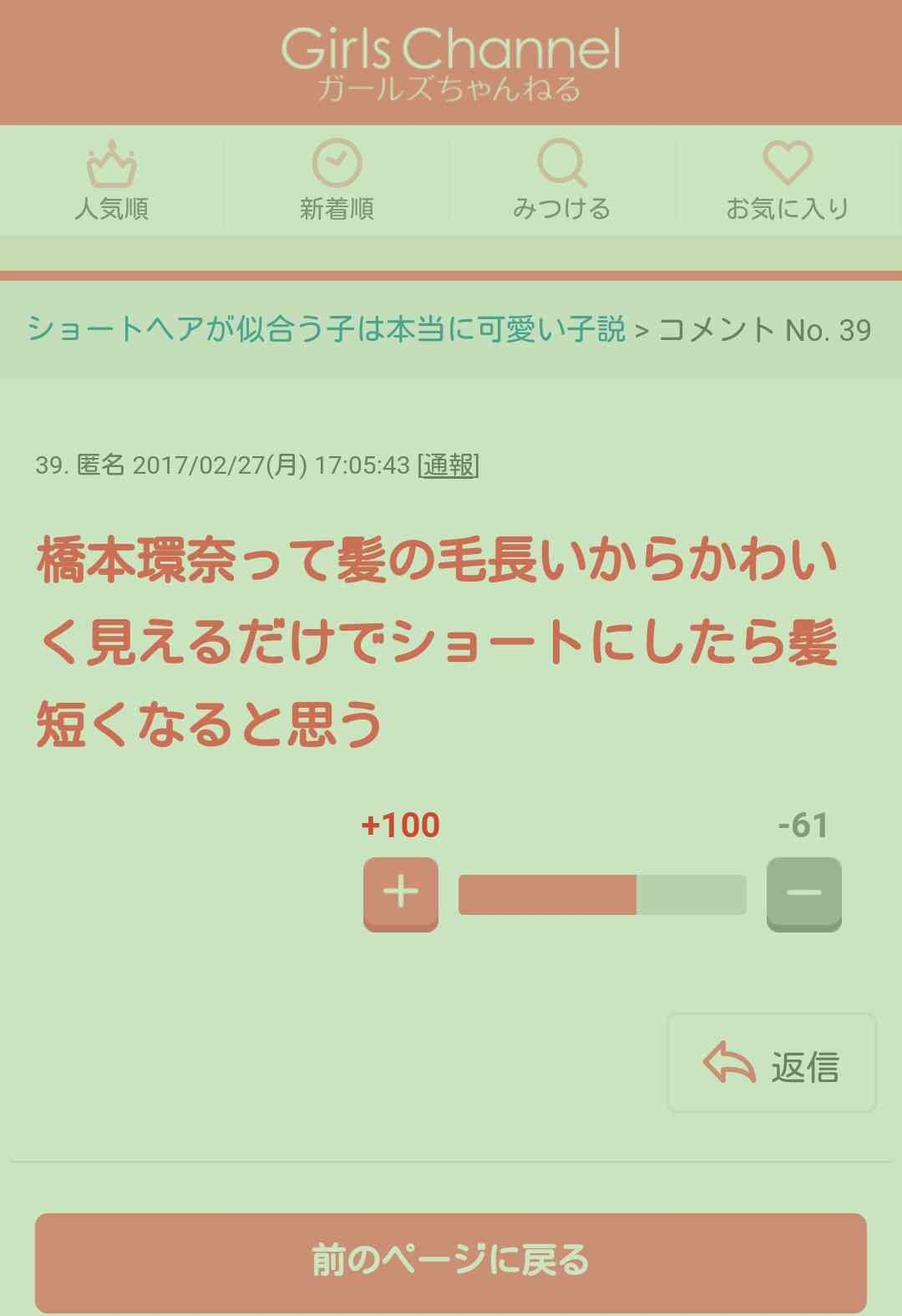Viewport: 902px width, 1316px height.
Task: Open the ショートヘアが似合う子 topic link
Action: point(326,329)
